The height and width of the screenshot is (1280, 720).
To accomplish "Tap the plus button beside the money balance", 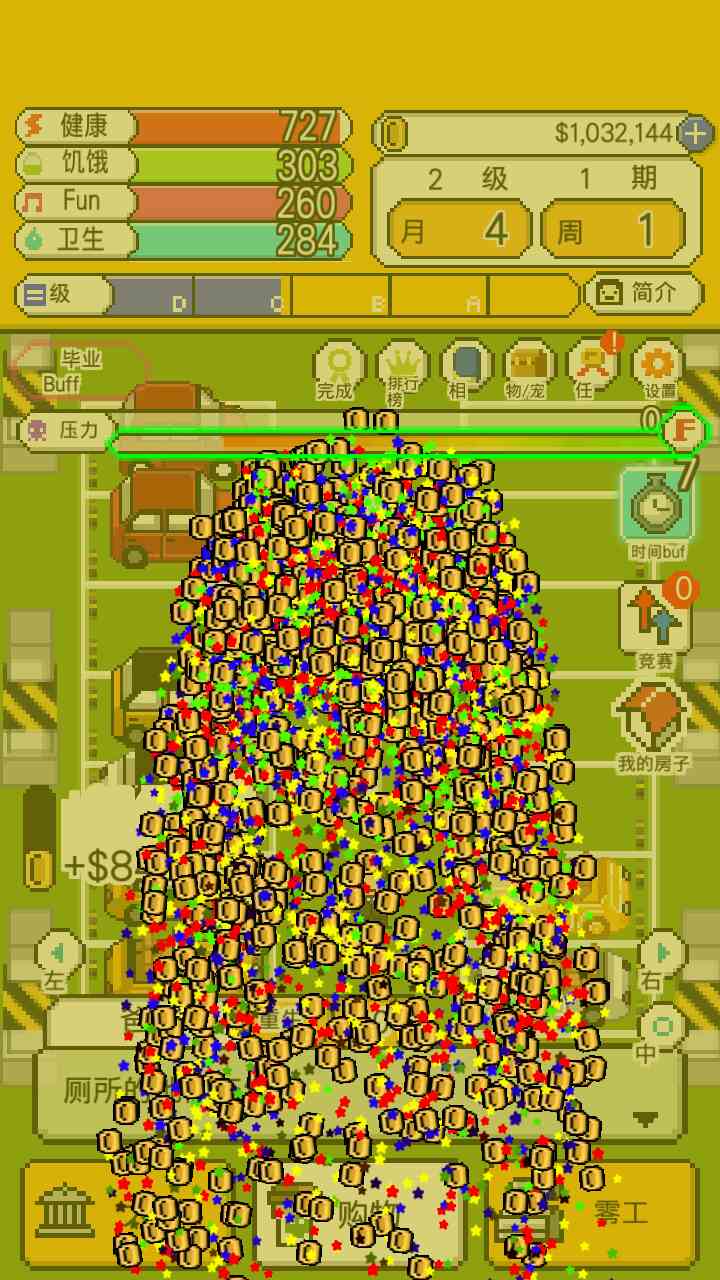I will [x=695, y=133].
